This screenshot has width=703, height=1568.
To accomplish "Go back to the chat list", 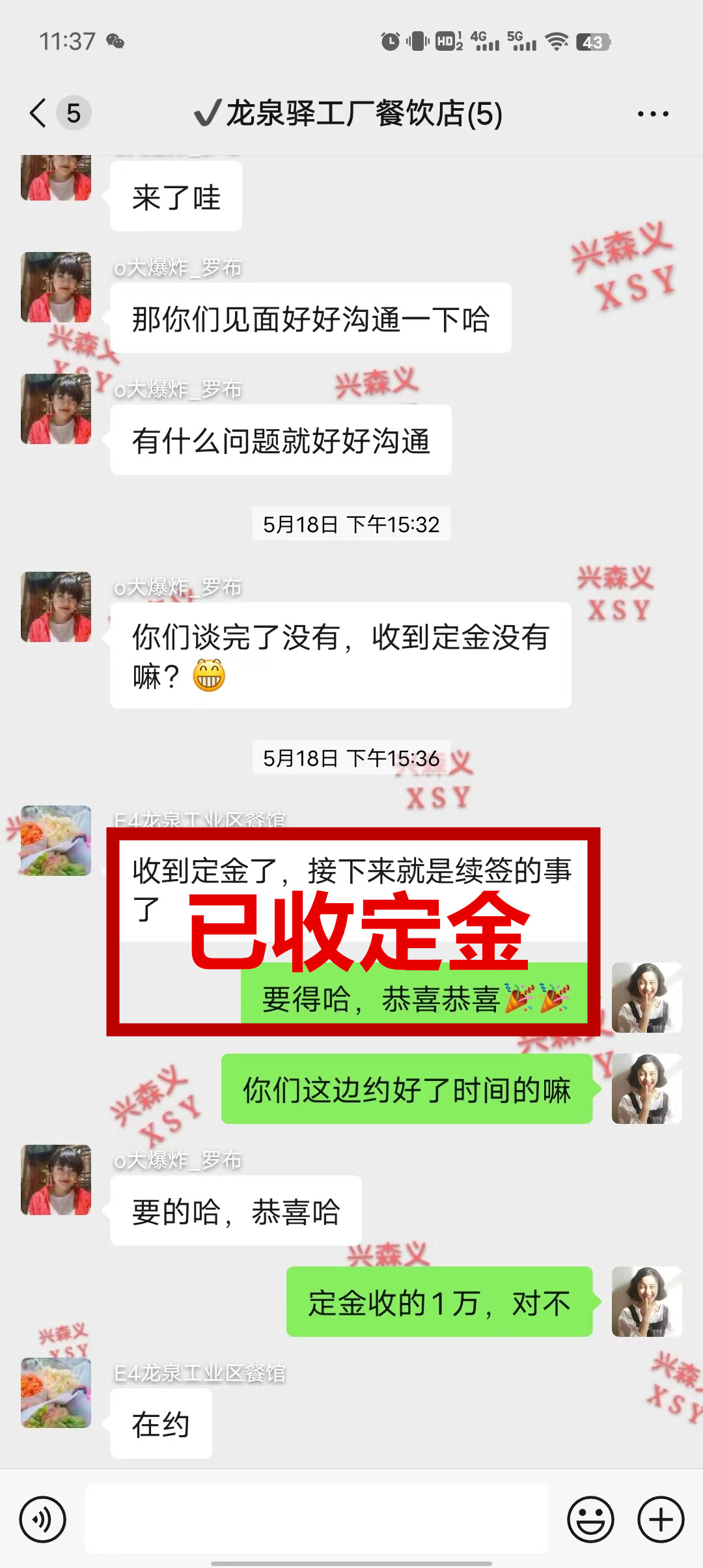I will (39, 113).
